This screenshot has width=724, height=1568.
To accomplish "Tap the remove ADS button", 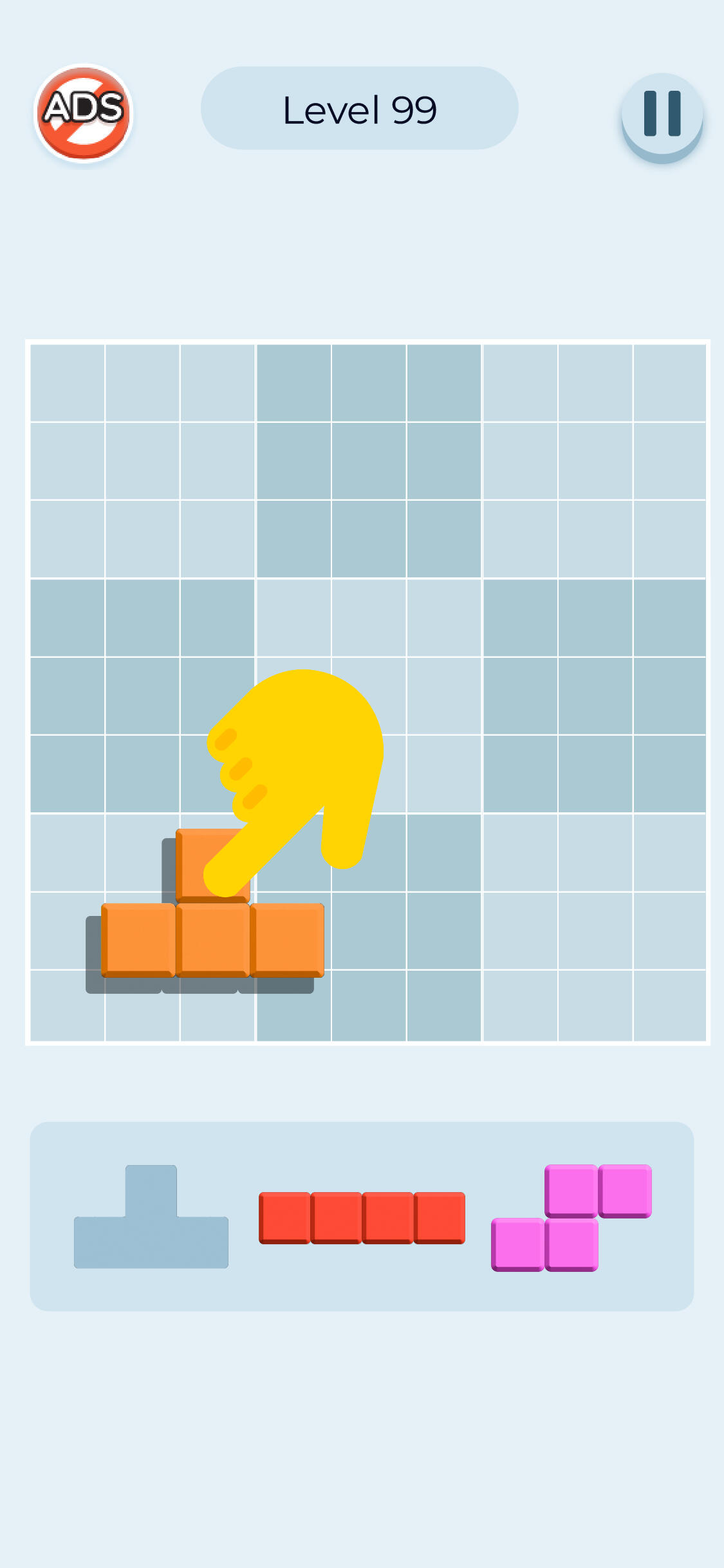I will point(84,113).
